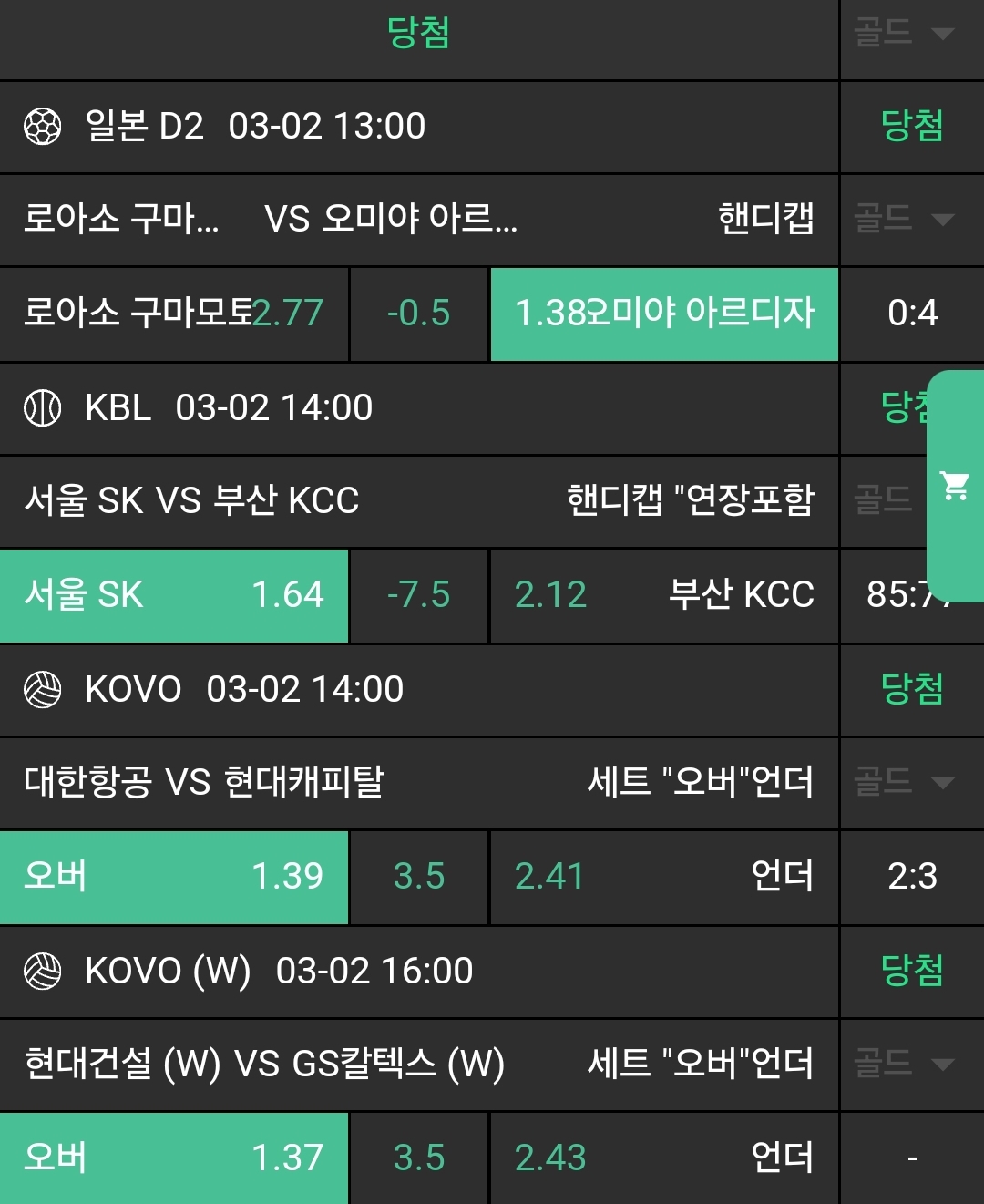Select 로아소 구마모토 at odds 2.77
Screen dimensions: 984x1204
click(174, 314)
